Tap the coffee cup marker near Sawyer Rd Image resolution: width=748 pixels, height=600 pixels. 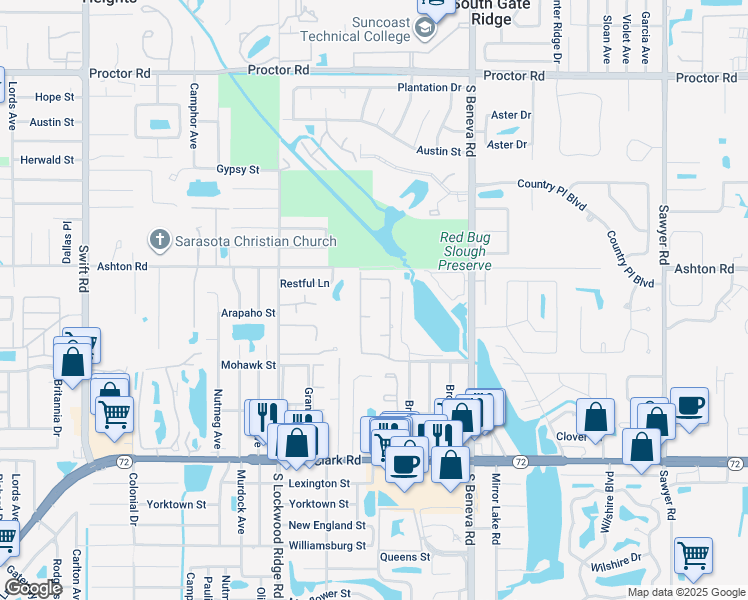690,406
